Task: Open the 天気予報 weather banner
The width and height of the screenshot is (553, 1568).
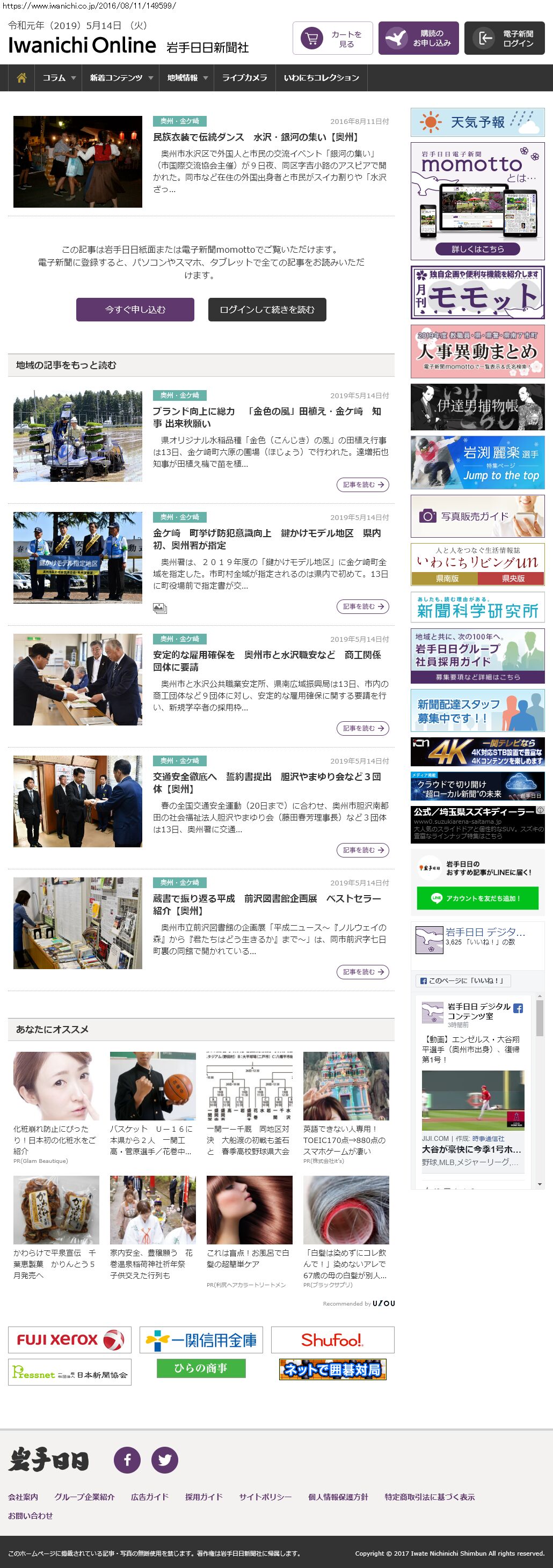Action: pos(477,122)
